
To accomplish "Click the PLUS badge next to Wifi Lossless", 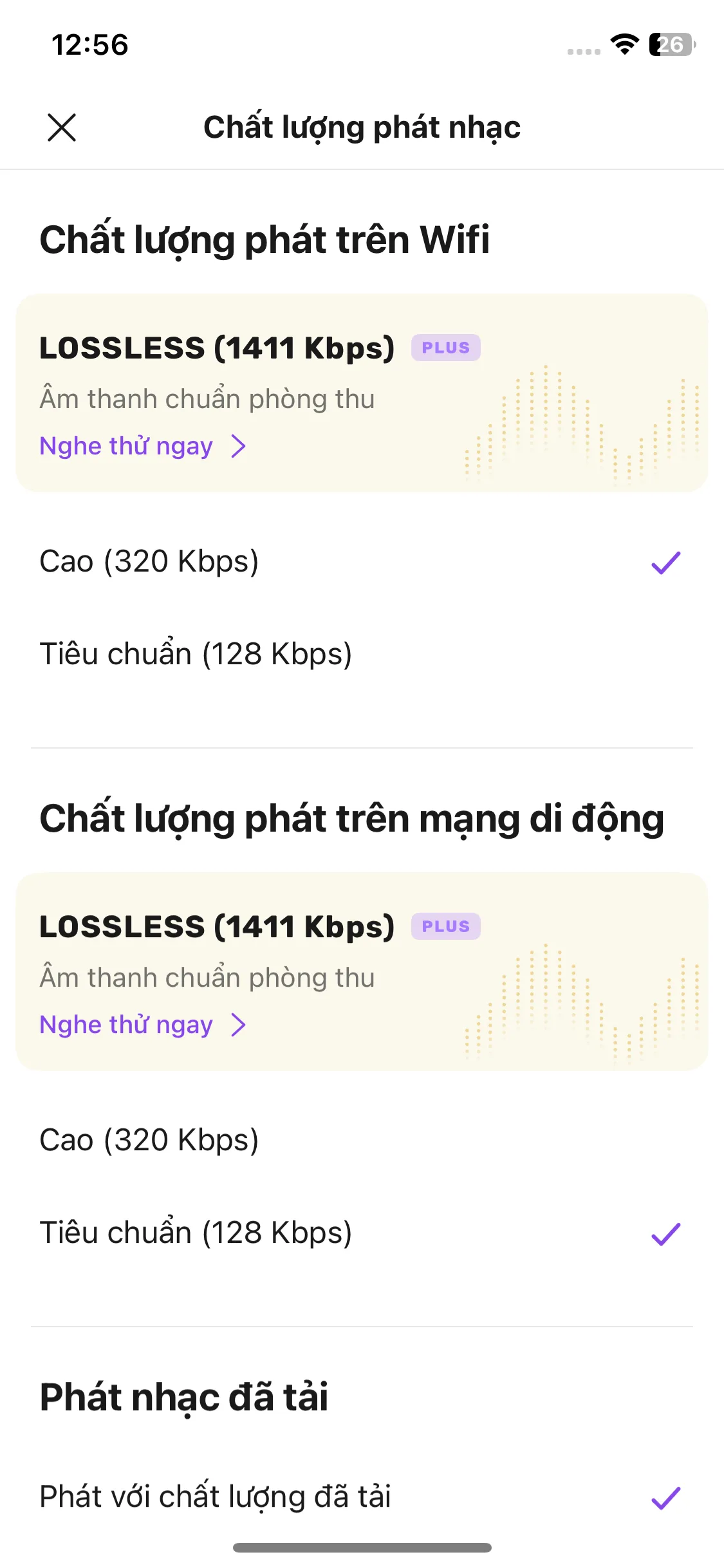I will pyautogui.click(x=446, y=348).
